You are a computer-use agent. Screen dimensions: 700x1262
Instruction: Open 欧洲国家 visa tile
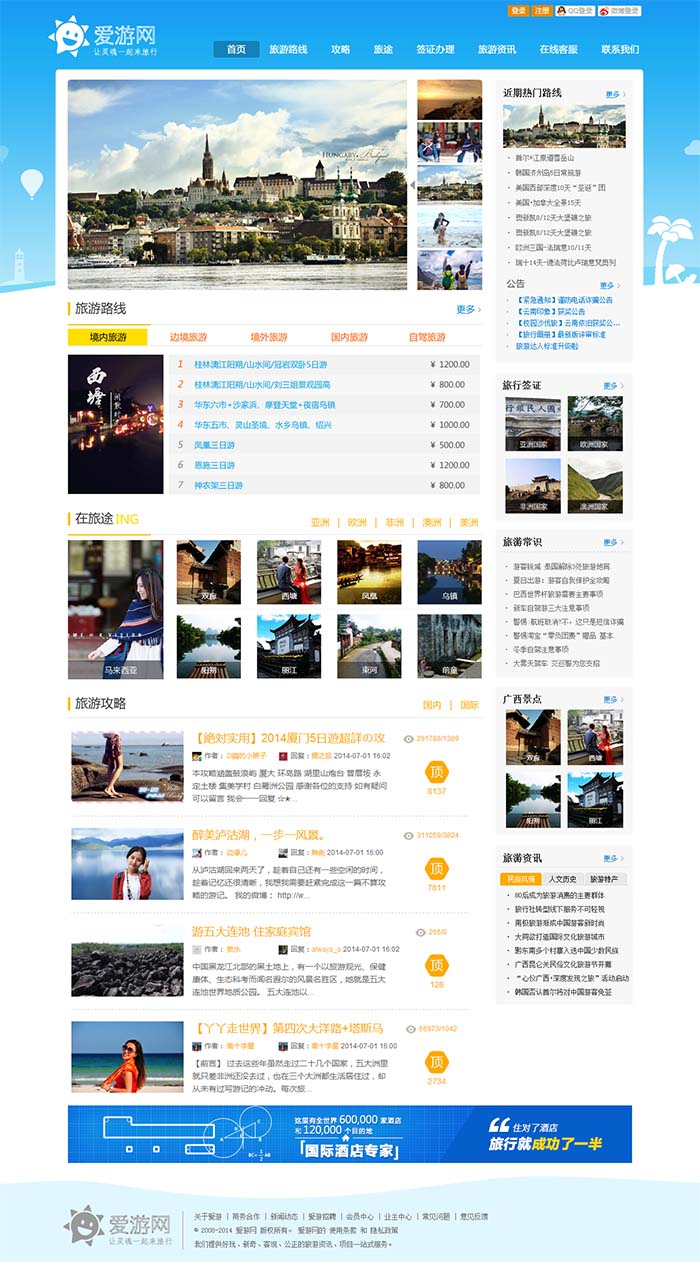pyautogui.click(x=595, y=423)
